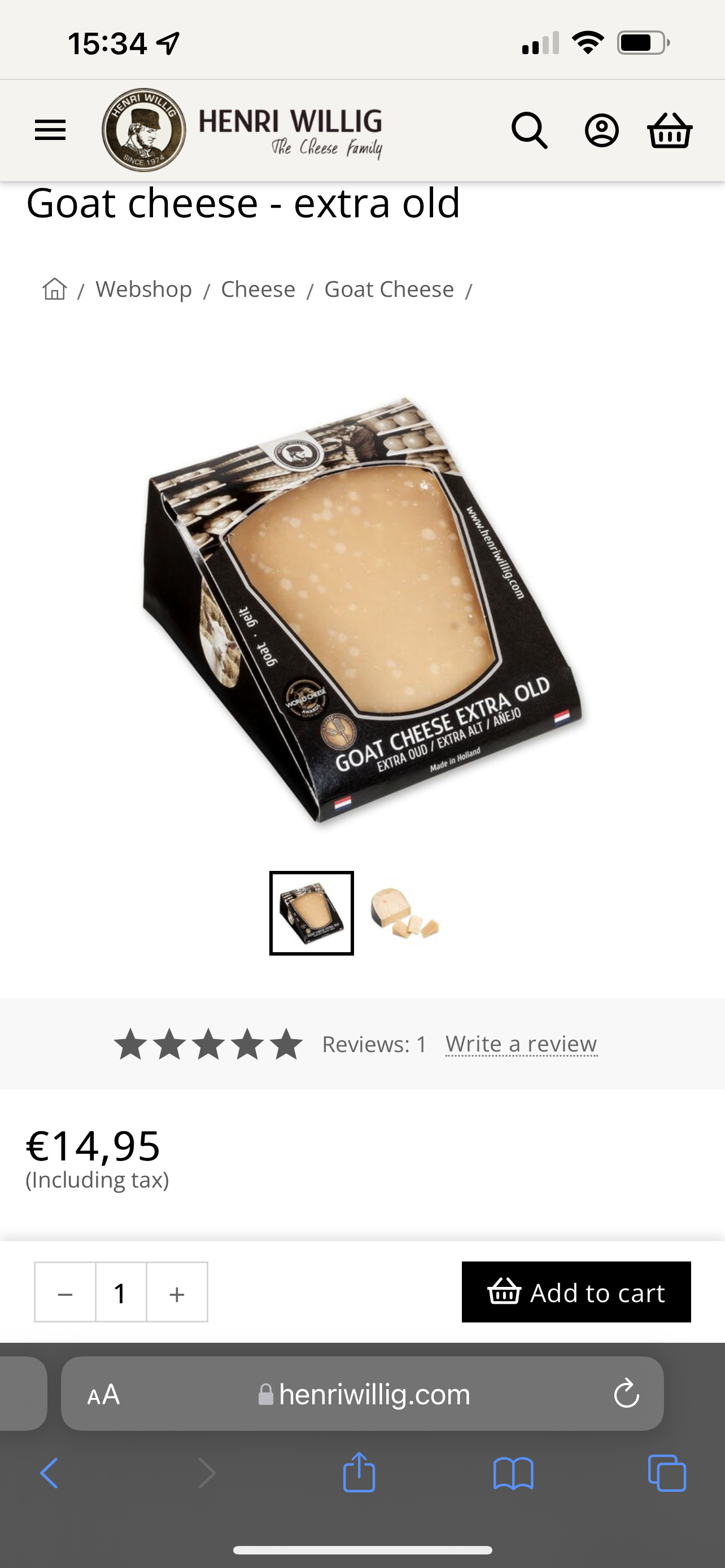
Task: Open the Webshop breadcrumb
Action: click(x=143, y=289)
